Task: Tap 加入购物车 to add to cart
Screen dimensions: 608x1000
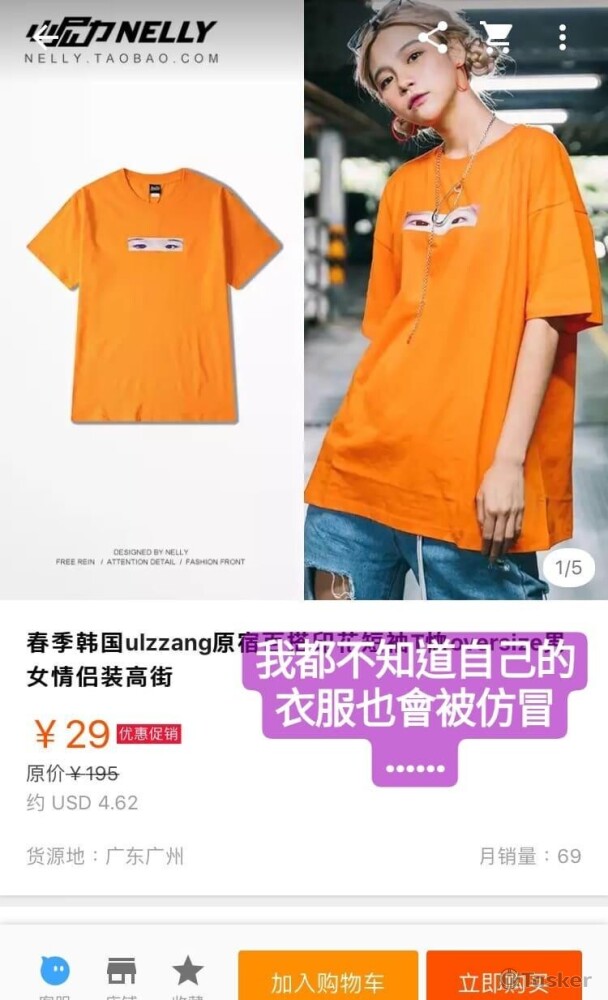Action: click(327, 976)
